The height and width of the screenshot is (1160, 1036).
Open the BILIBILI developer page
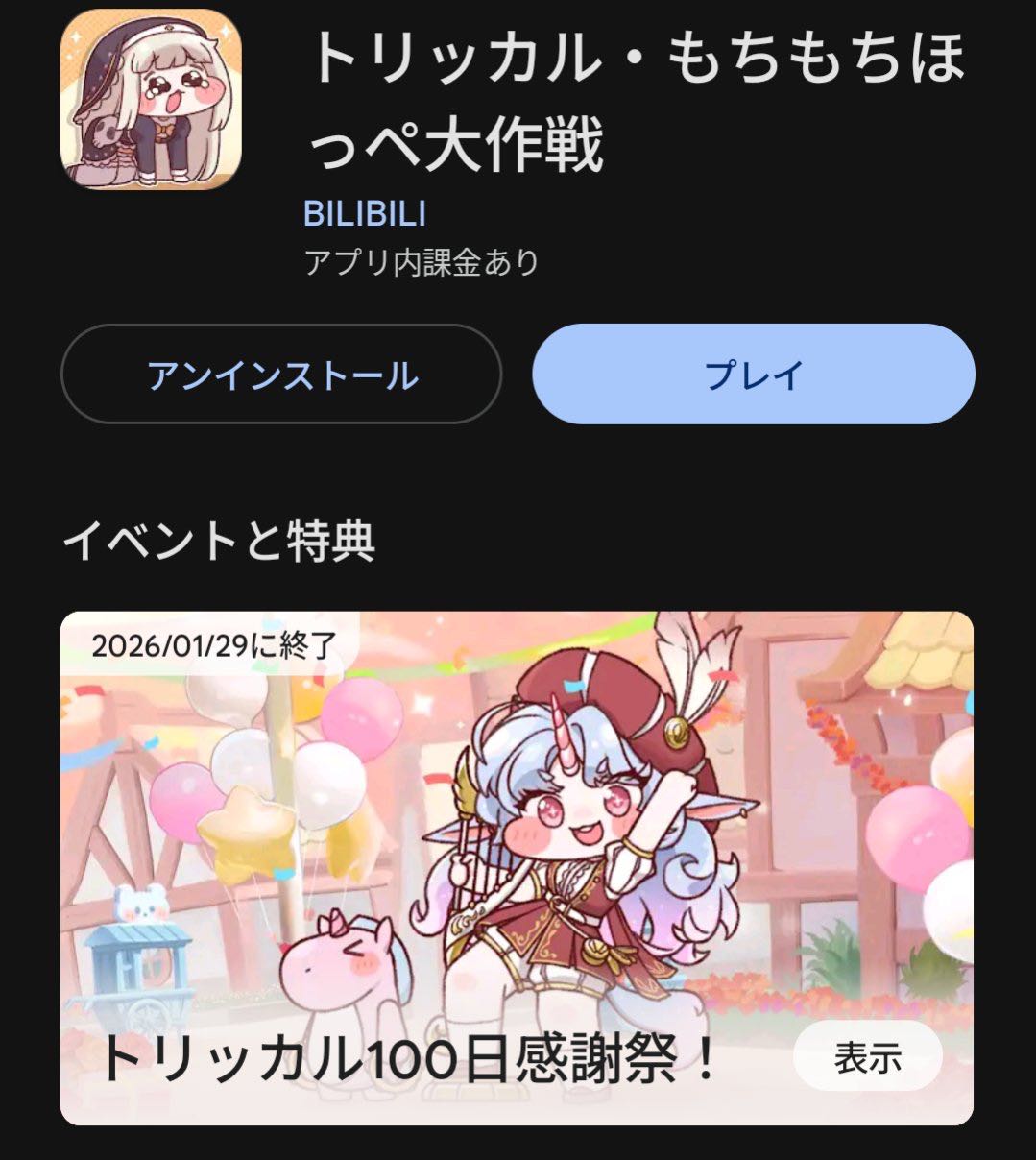(x=365, y=213)
